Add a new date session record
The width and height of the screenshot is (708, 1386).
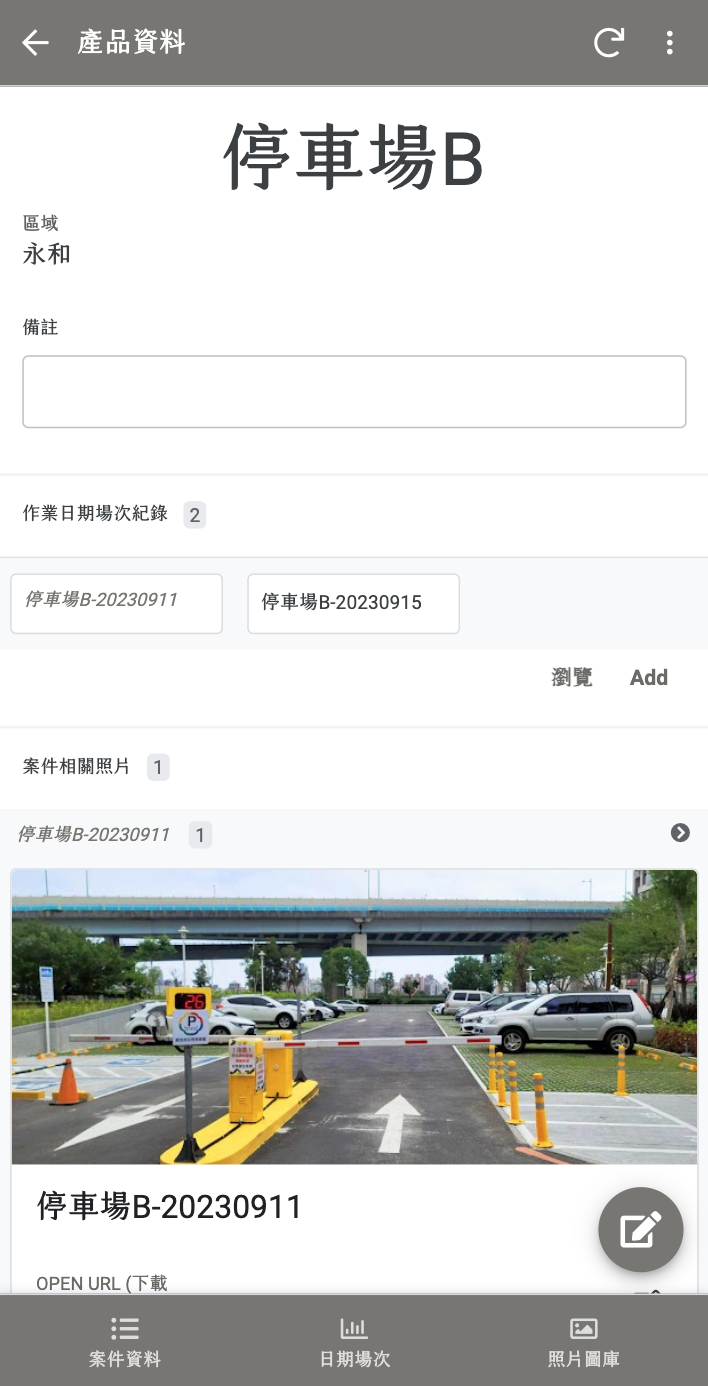pos(648,678)
